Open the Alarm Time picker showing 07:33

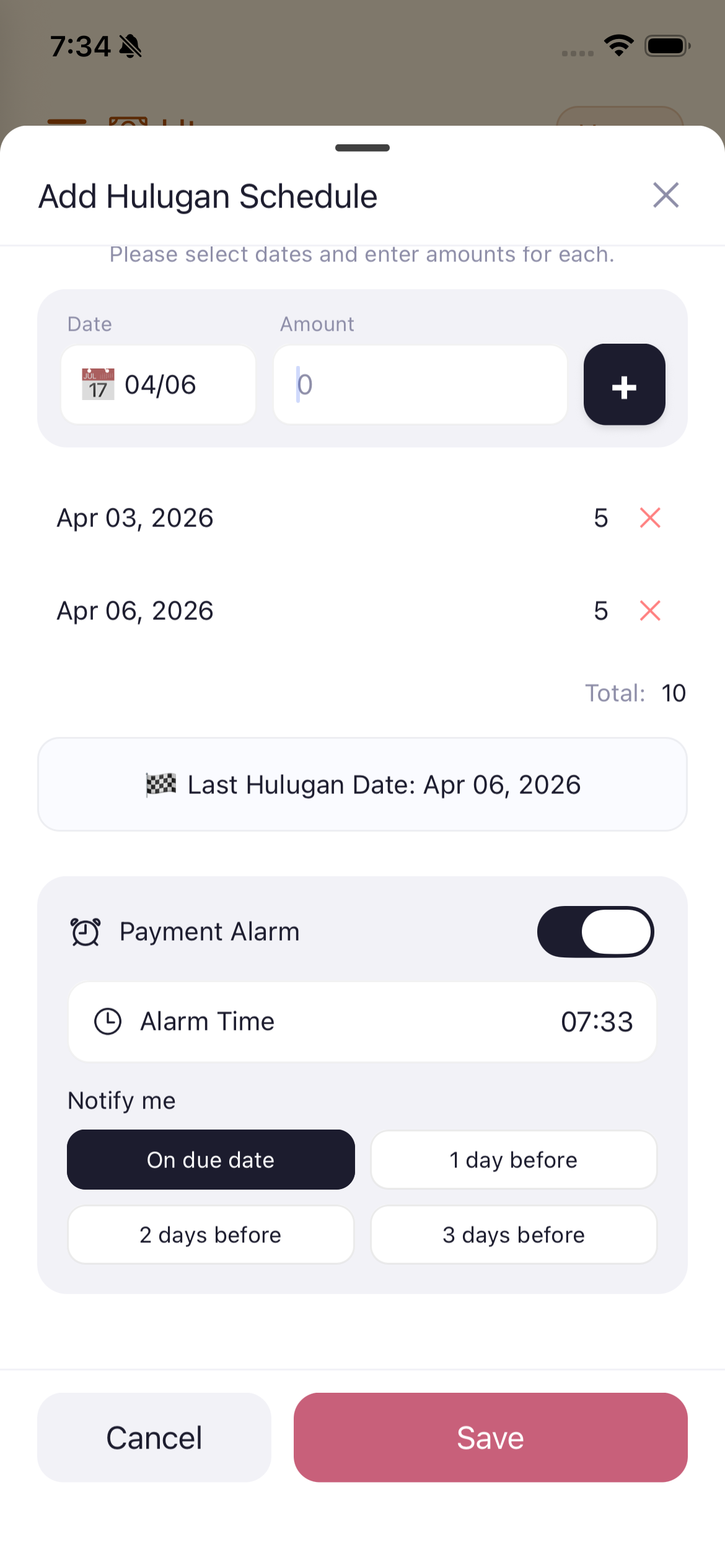(x=362, y=1021)
